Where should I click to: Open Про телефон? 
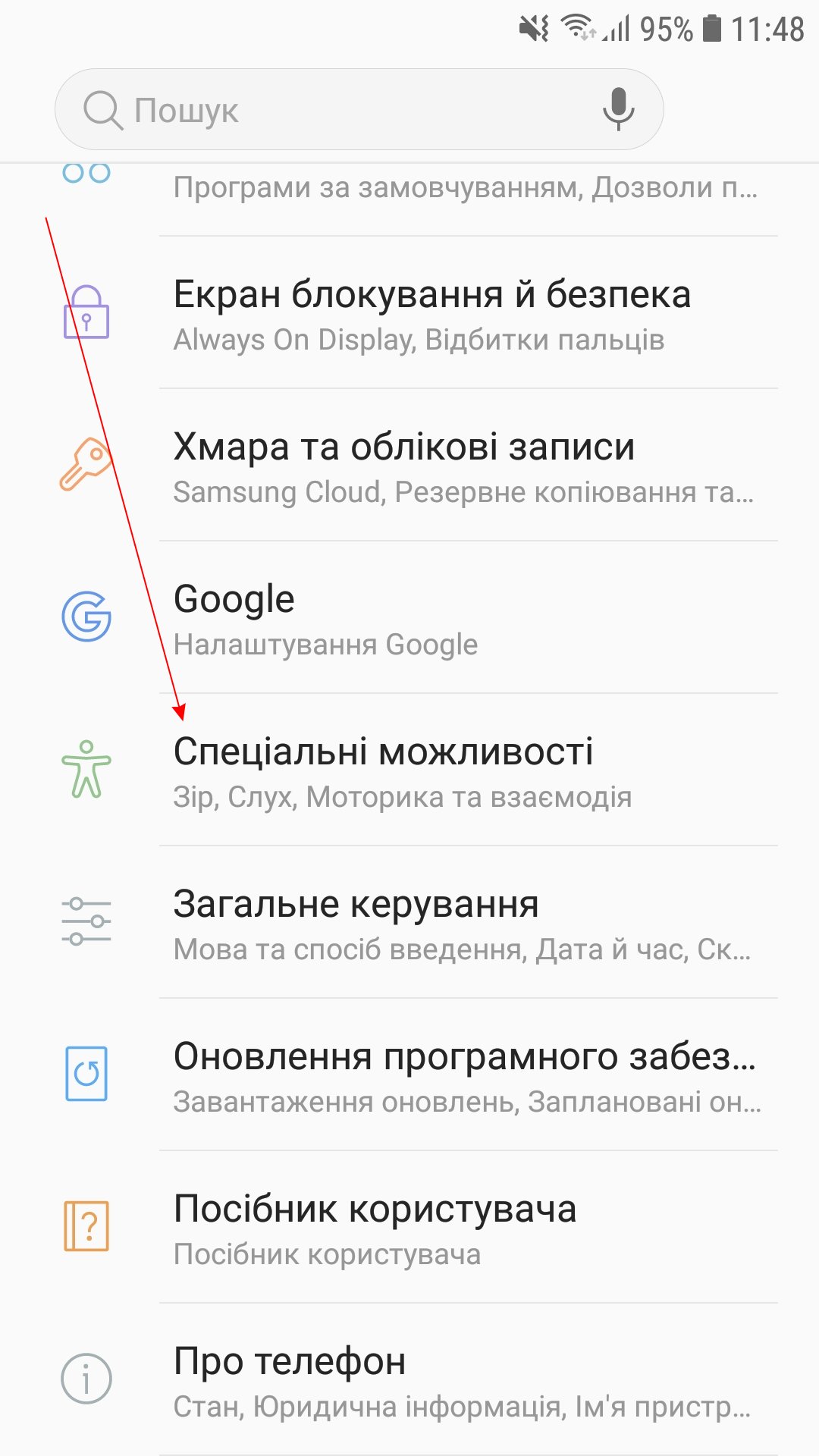(x=432, y=1381)
